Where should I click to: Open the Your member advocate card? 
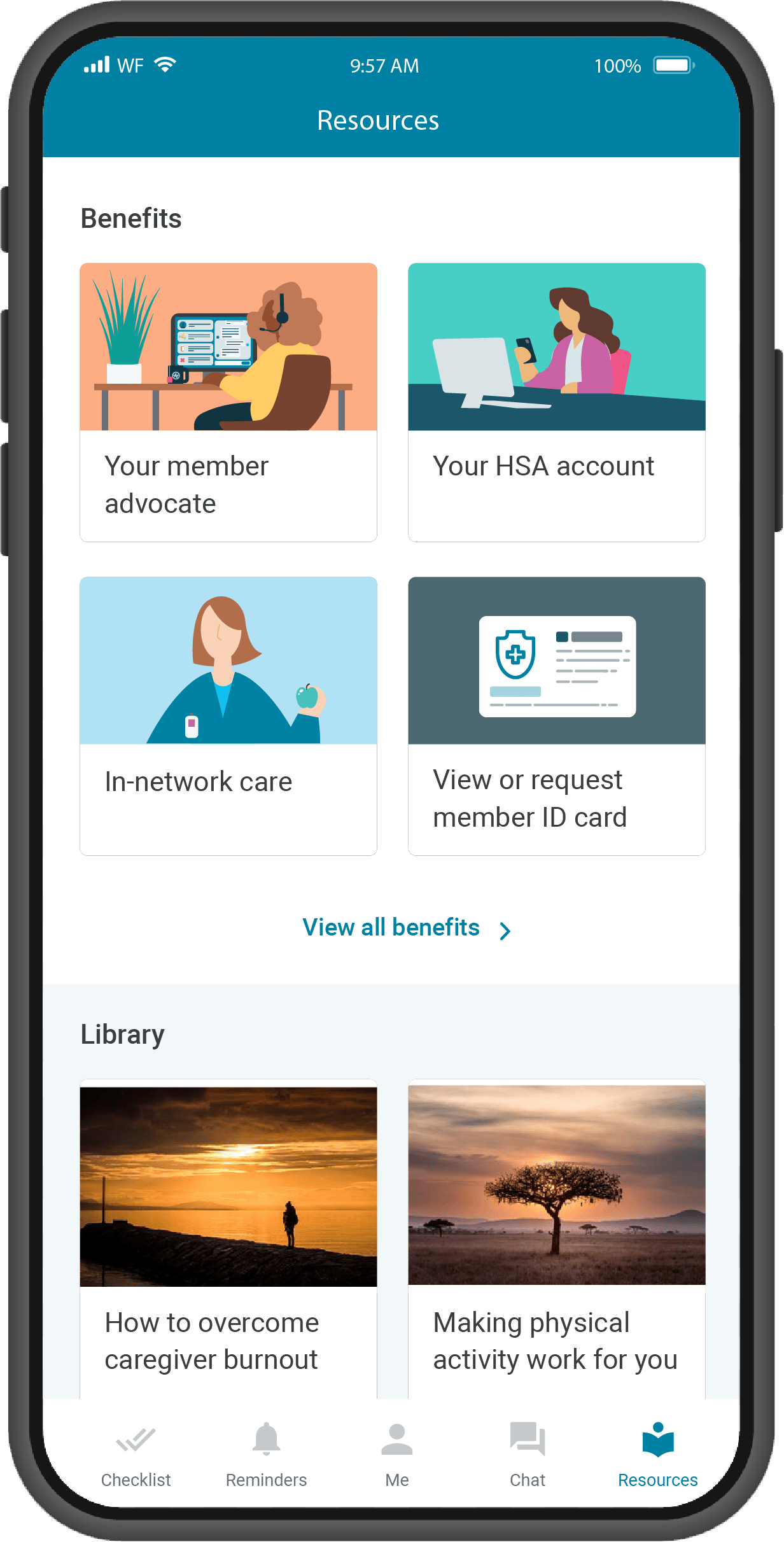[228, 402]
